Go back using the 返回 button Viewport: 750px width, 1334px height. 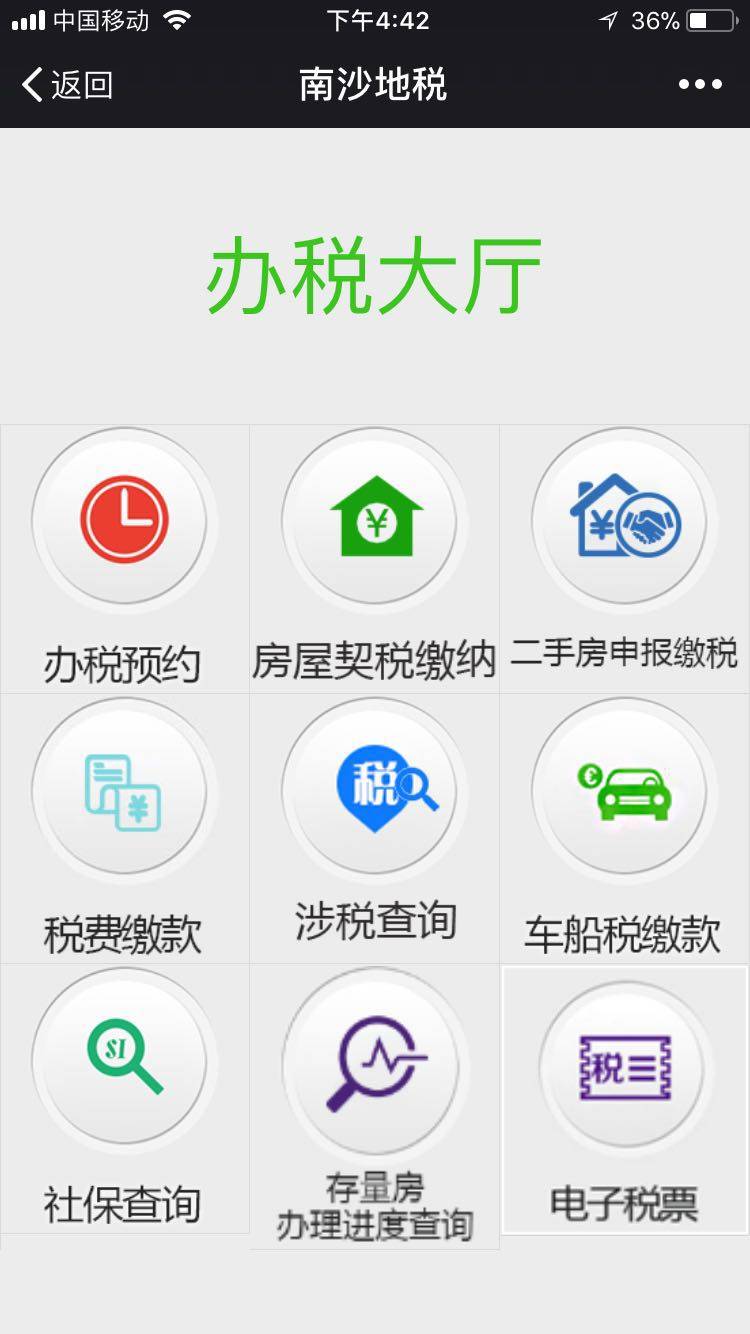pos(67,85)
